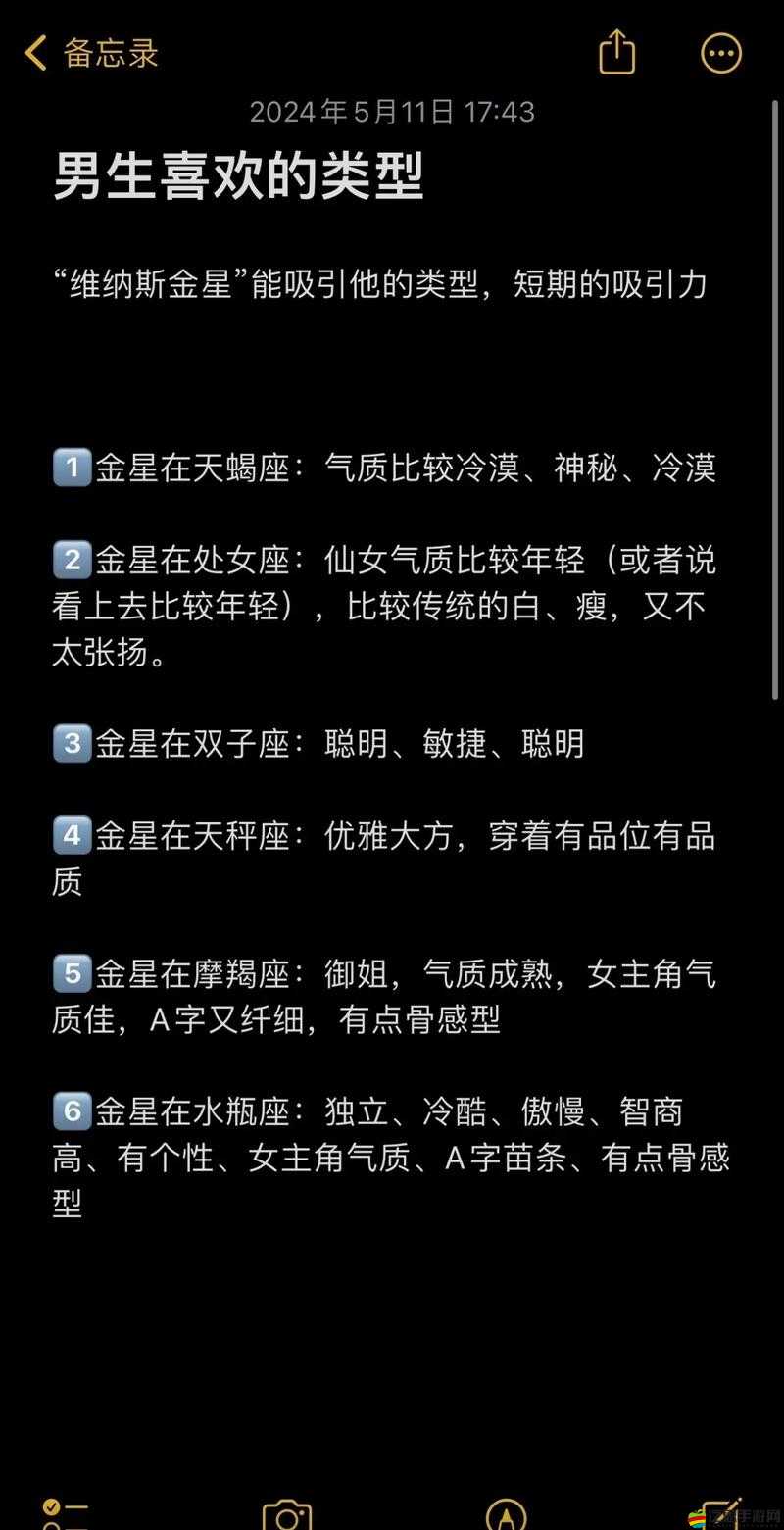Tap the 维纳斯金星 subtitle text
This screenshot has width=784, height=1530.
(x=382, y=281)
